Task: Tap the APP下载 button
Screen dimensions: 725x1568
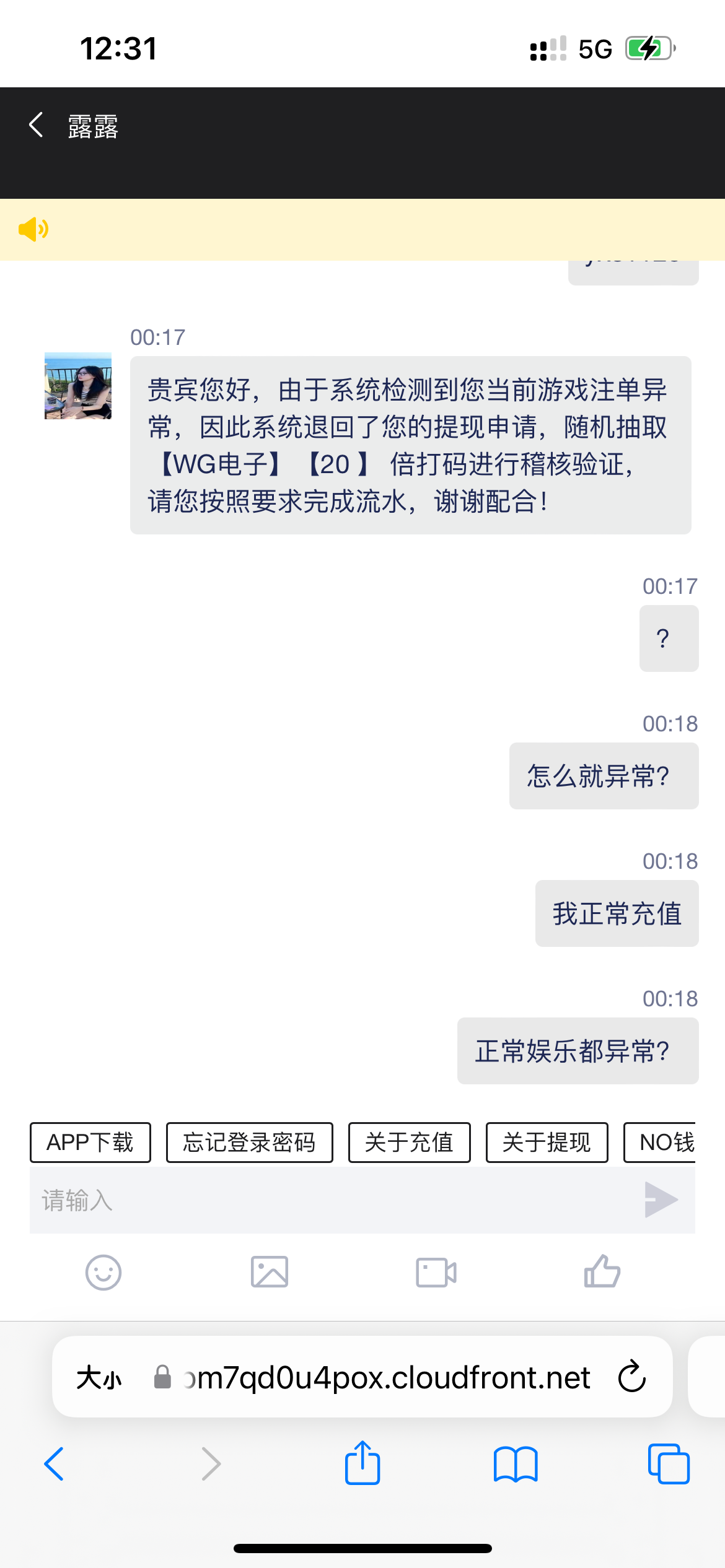Action: coord(90,1142)
